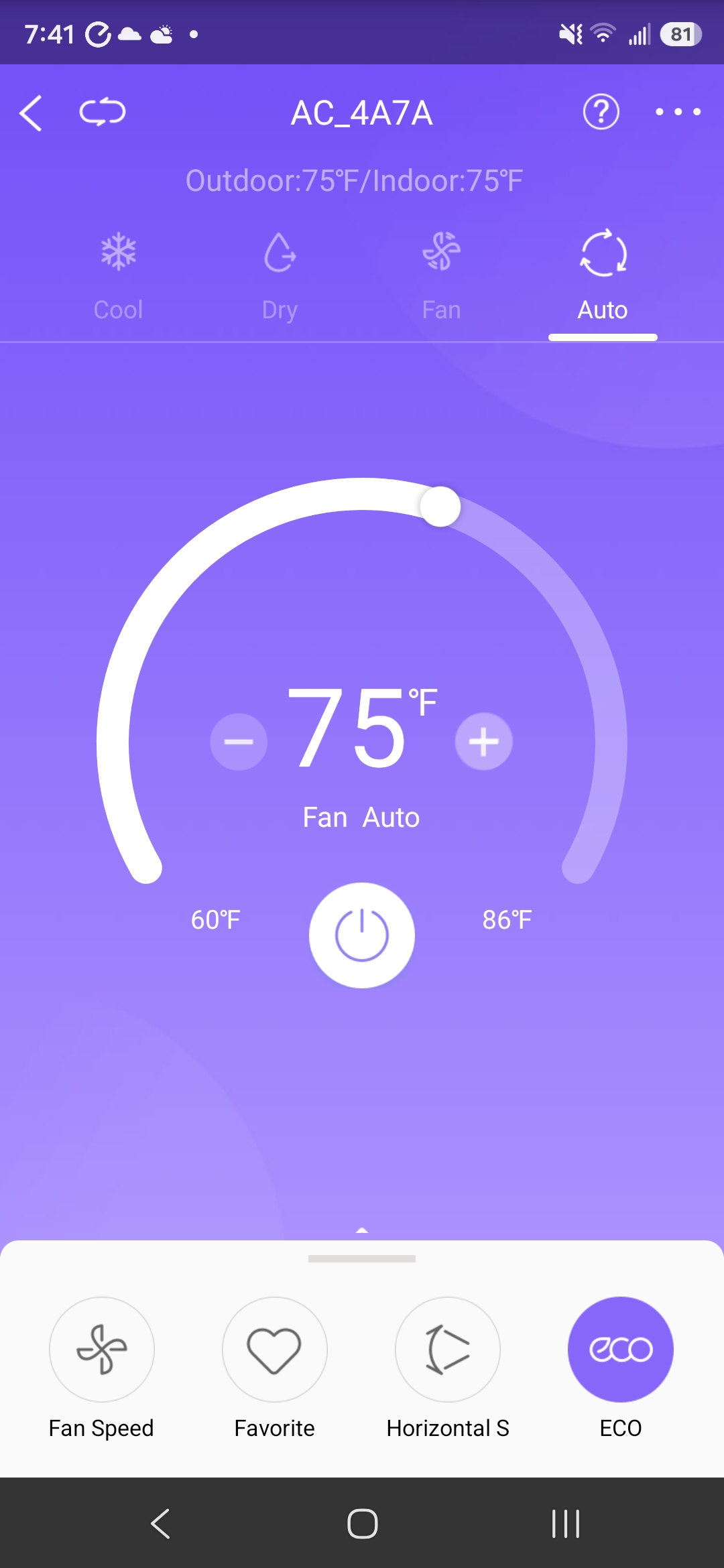The width and height of the screenshot is (724, 1568).
Task: Increase temperature with the plus button
Action: point(484,741)
